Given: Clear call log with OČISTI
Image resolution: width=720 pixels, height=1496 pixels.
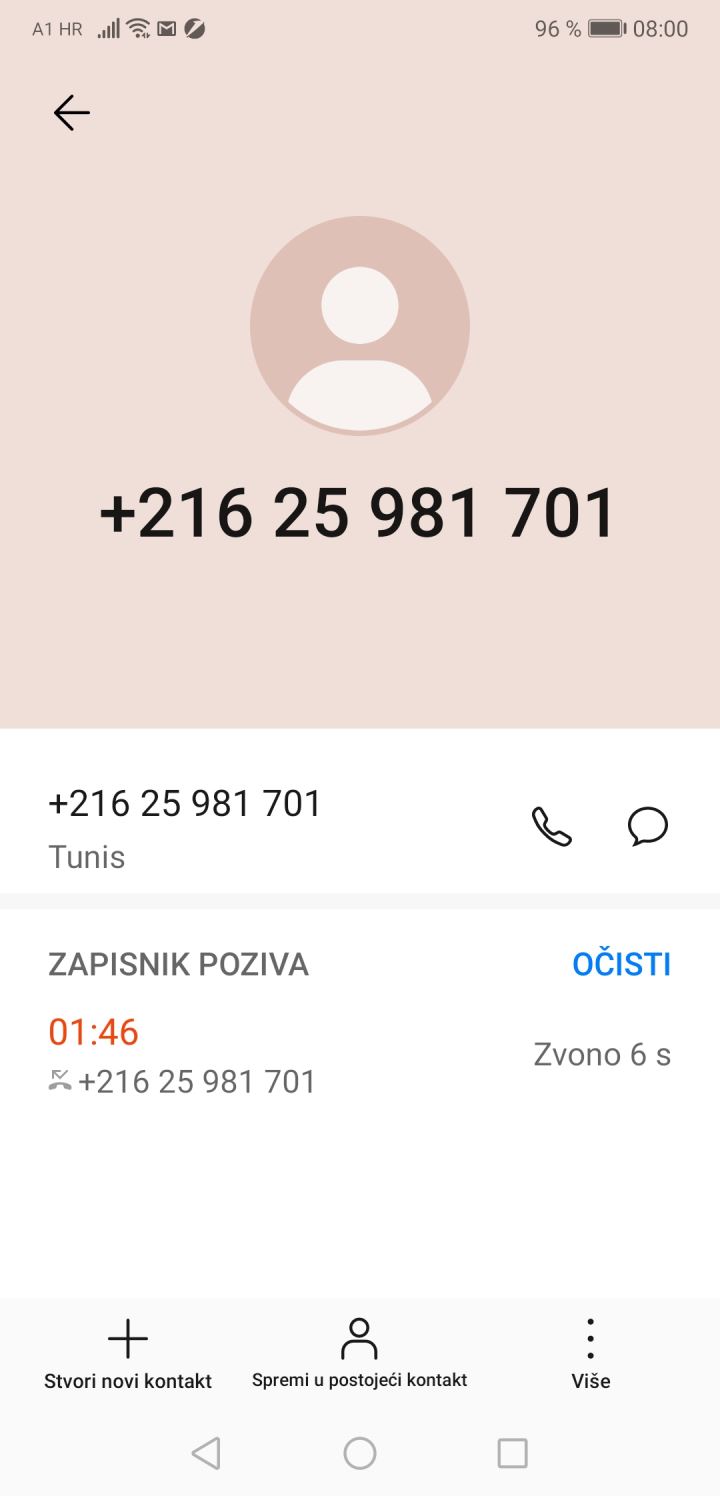Looking at the screenshot, I should 621,964.
